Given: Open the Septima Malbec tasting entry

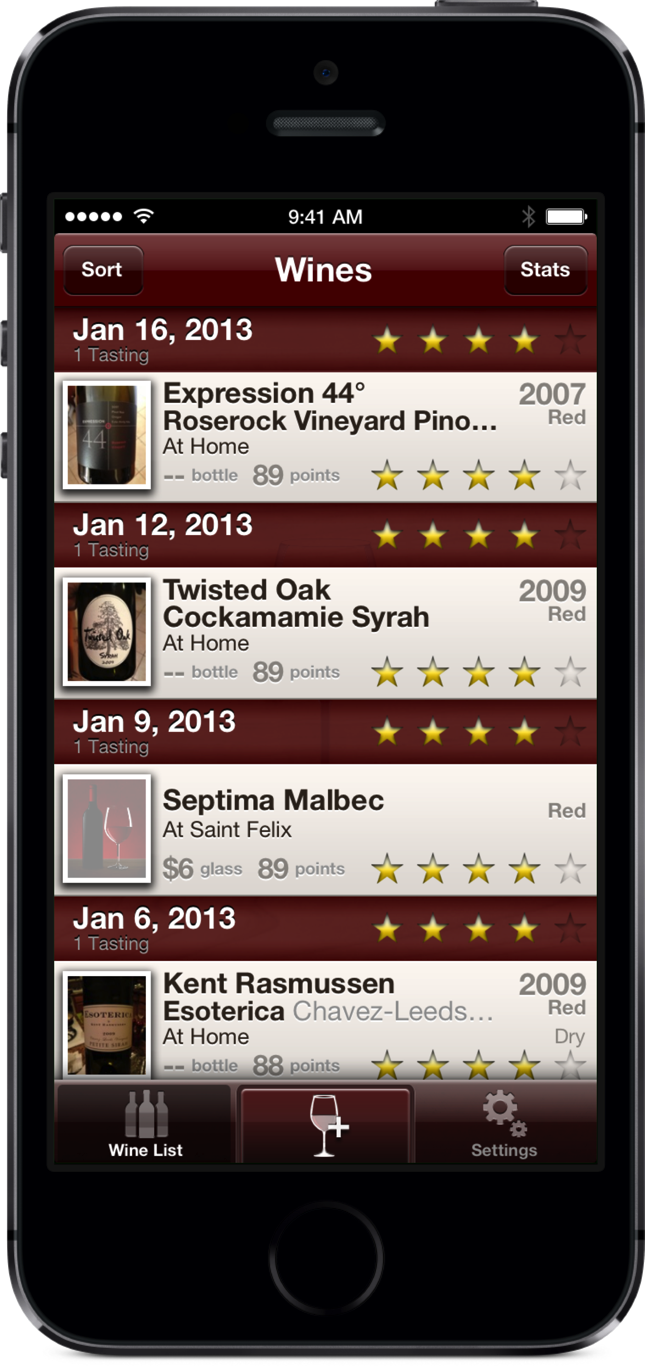Looking at the screenshot, I should tap(325, 830).
